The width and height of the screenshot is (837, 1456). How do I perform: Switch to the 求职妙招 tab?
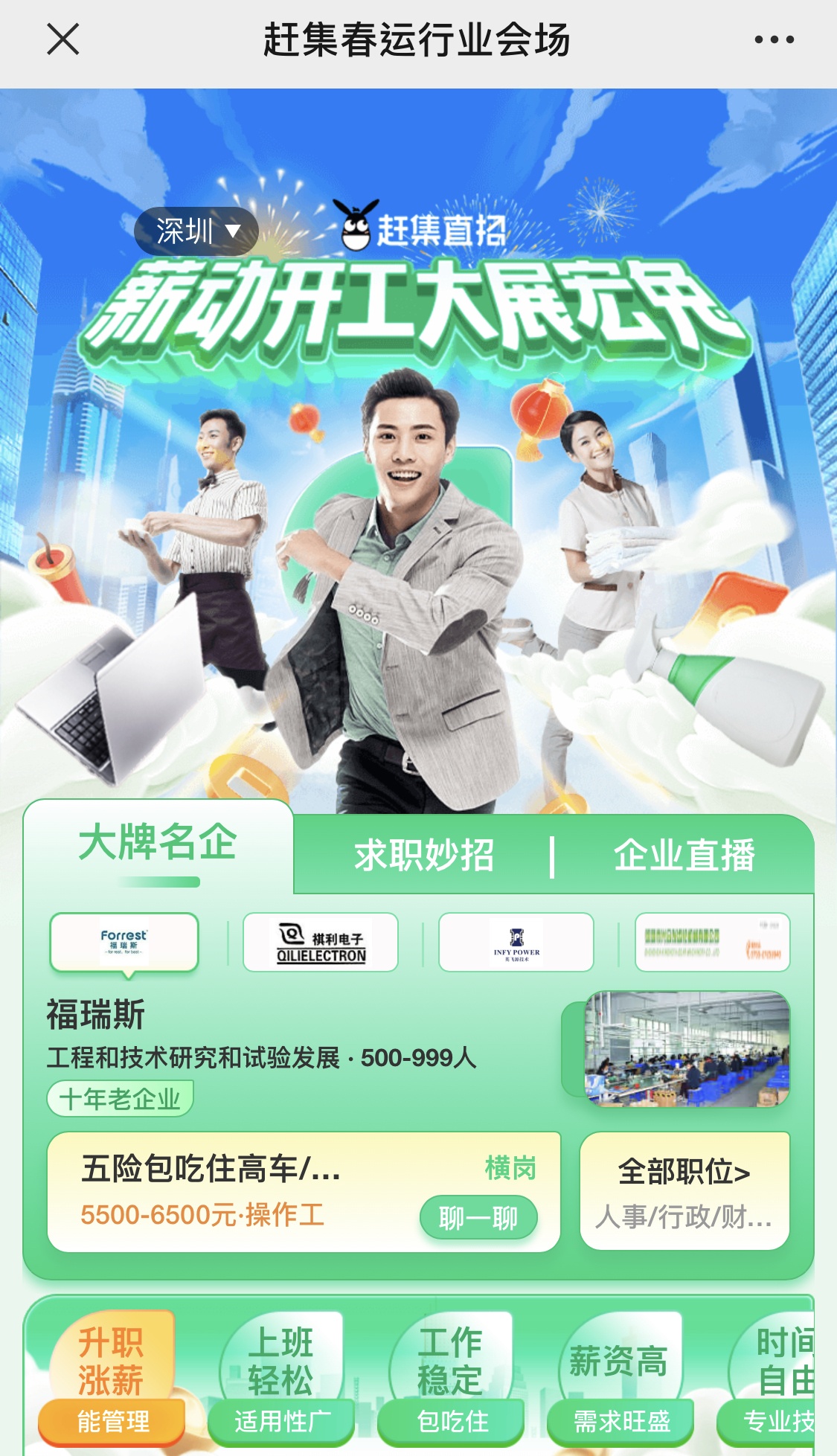(x=424, y=855)
